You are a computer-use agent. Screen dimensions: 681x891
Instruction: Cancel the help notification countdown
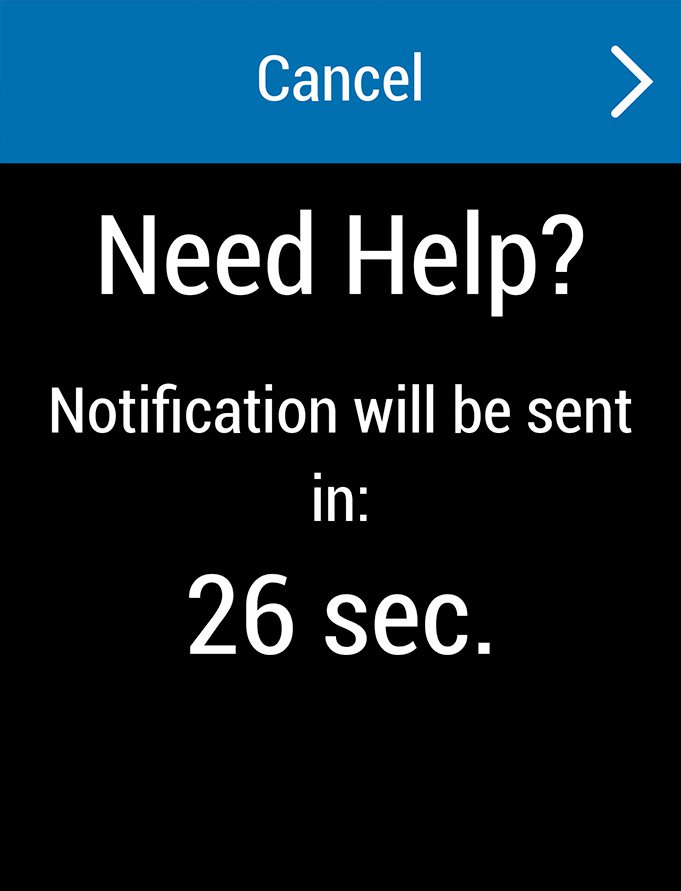[x=340, y=80]
